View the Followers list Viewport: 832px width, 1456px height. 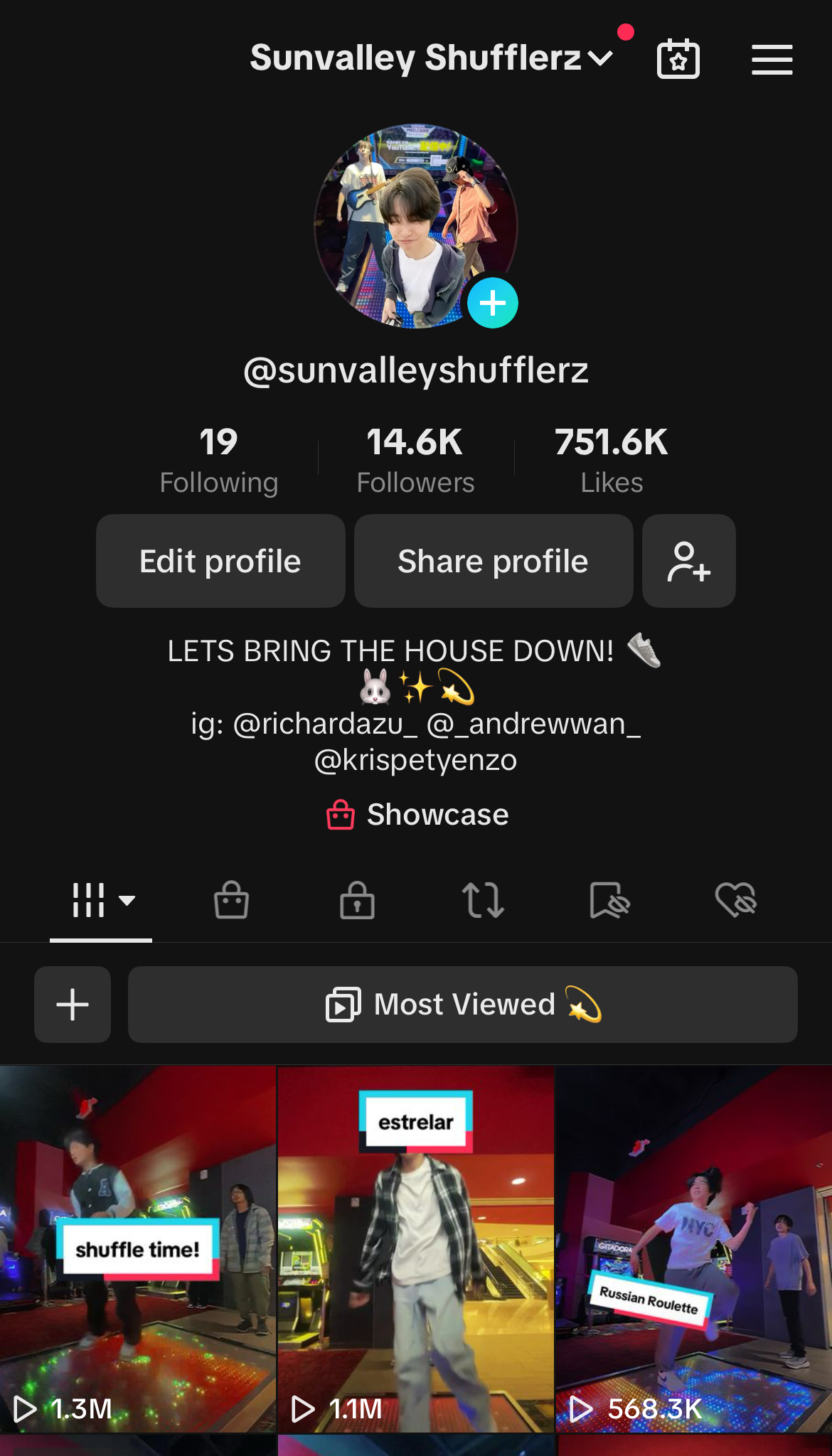coord(415,460)
